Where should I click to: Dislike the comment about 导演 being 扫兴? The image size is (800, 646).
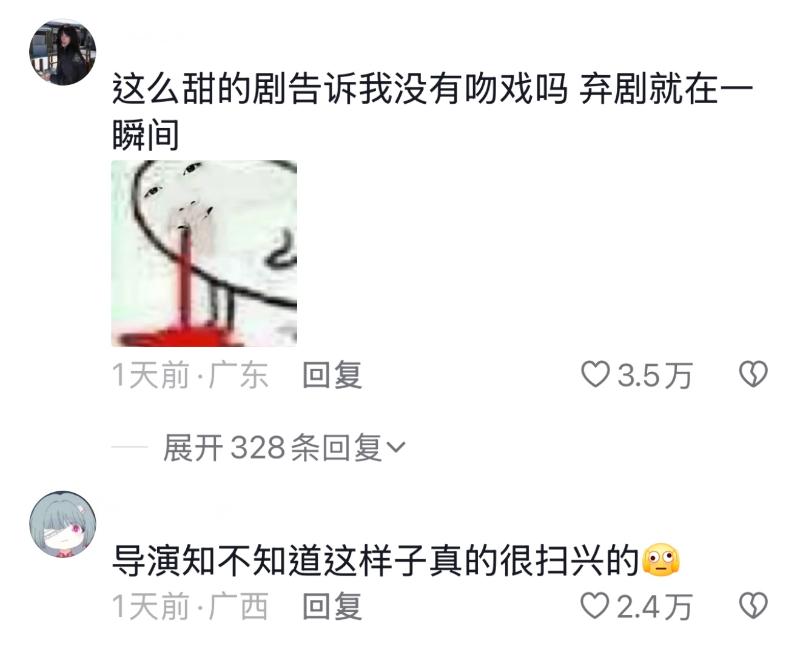pyautogui.click(x=752, y=606)
